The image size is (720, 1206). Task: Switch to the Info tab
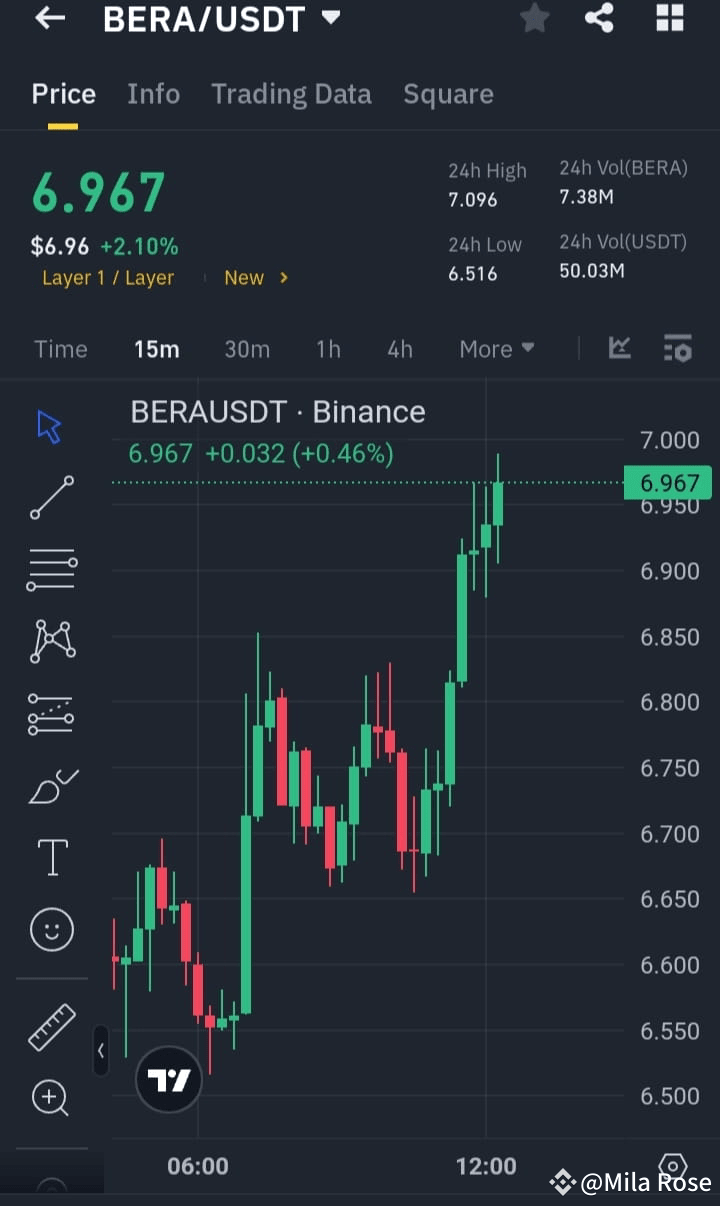click(x=153, y=93)
